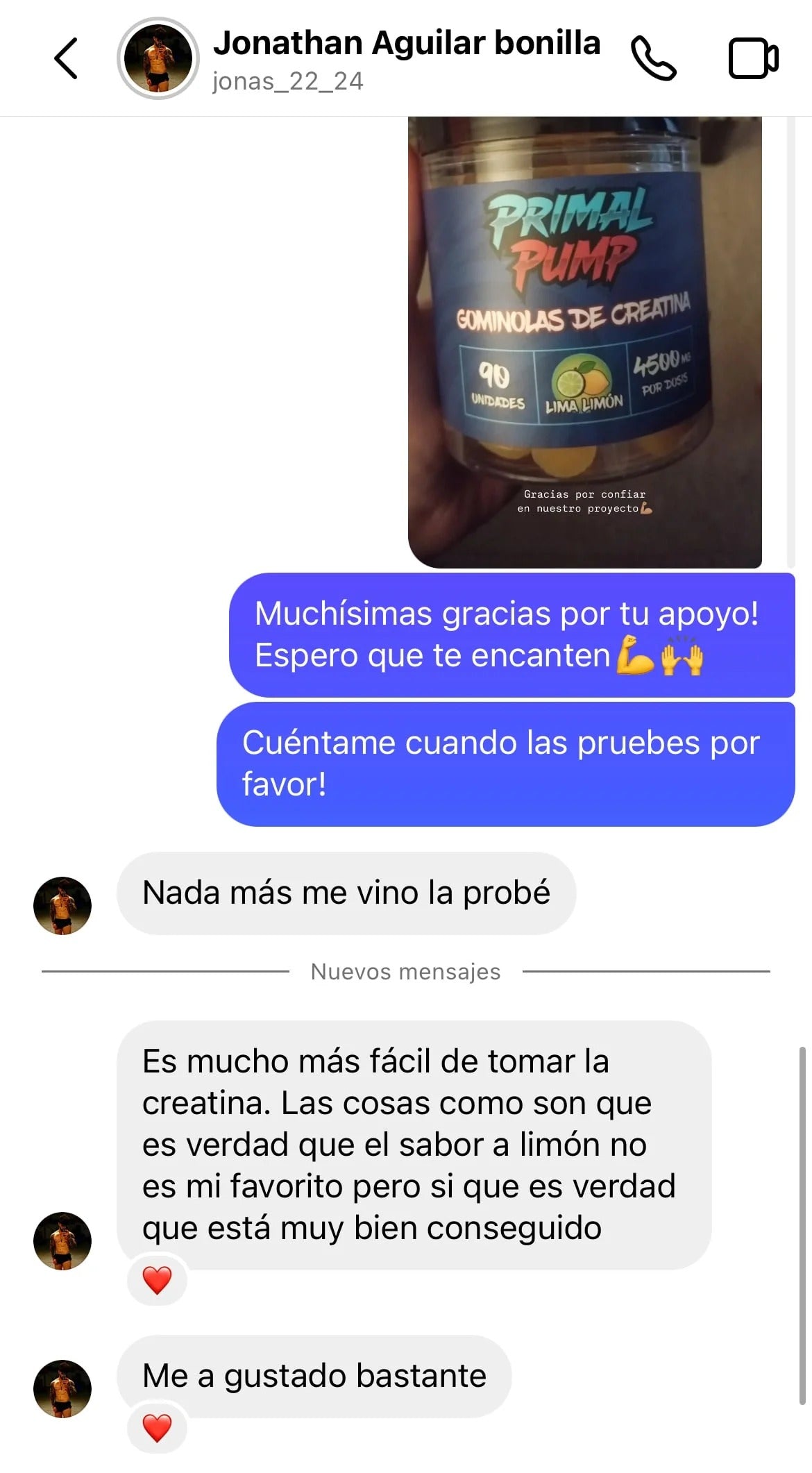Start a voice call with Jonathan

click(652, 59)
